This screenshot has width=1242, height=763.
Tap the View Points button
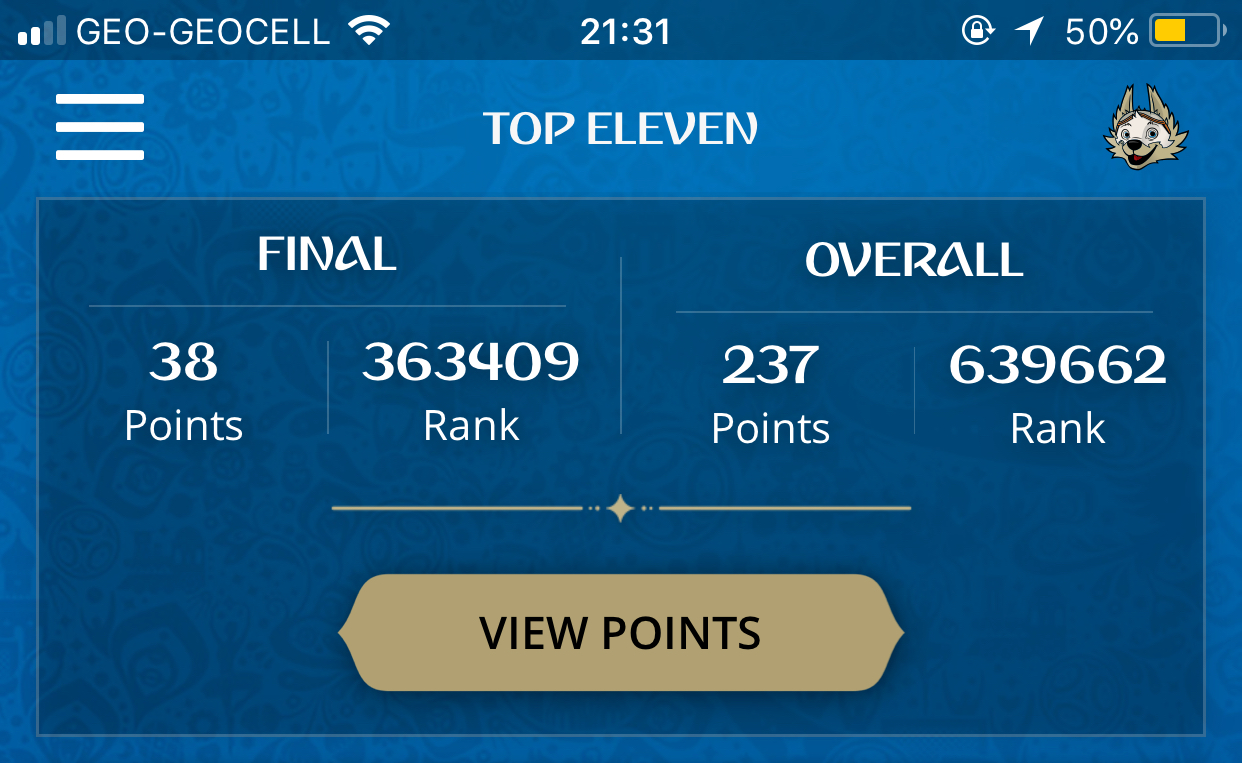click(x=621, y=633)
